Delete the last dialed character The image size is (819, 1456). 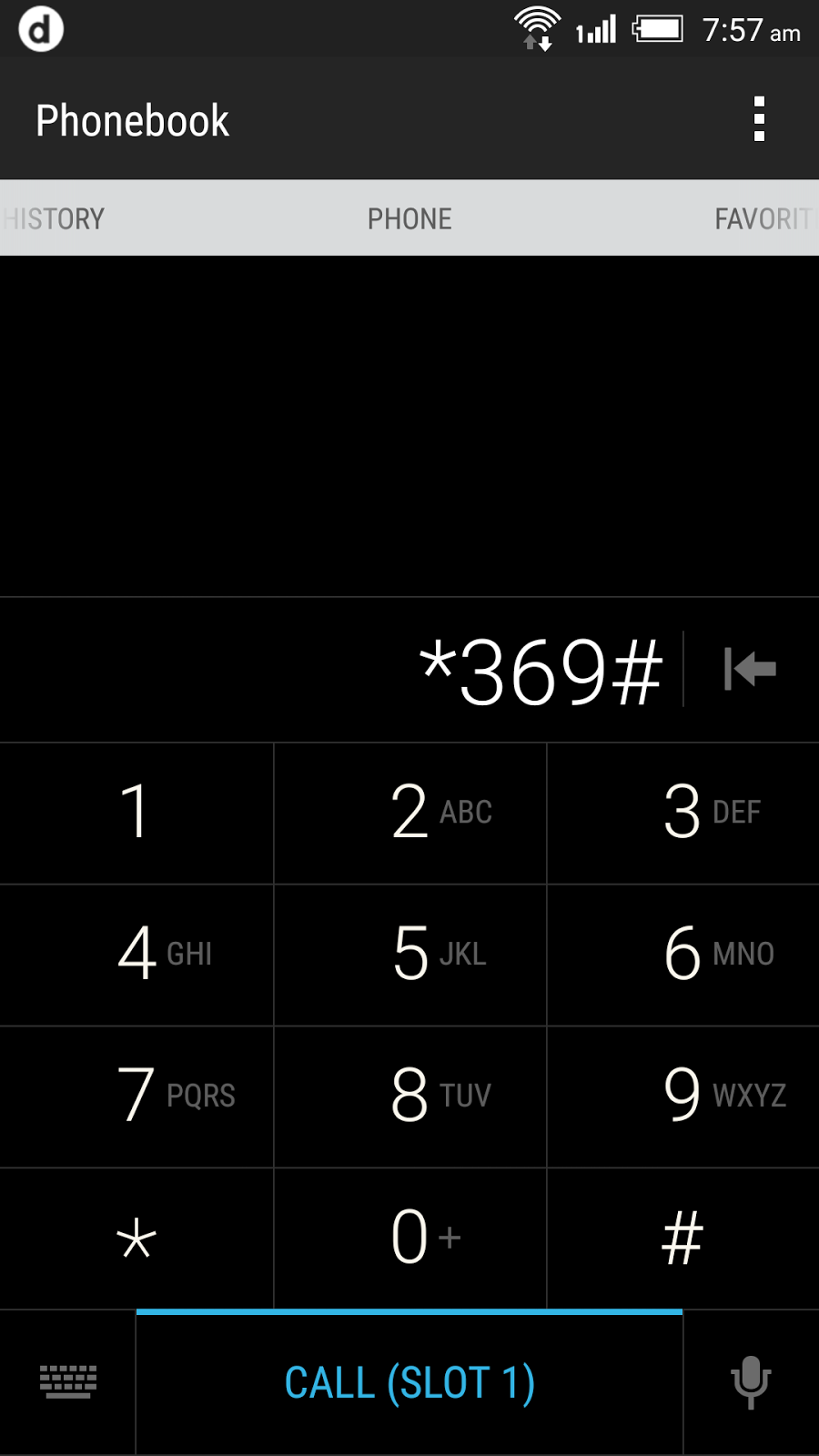click(x=750, y=670)
